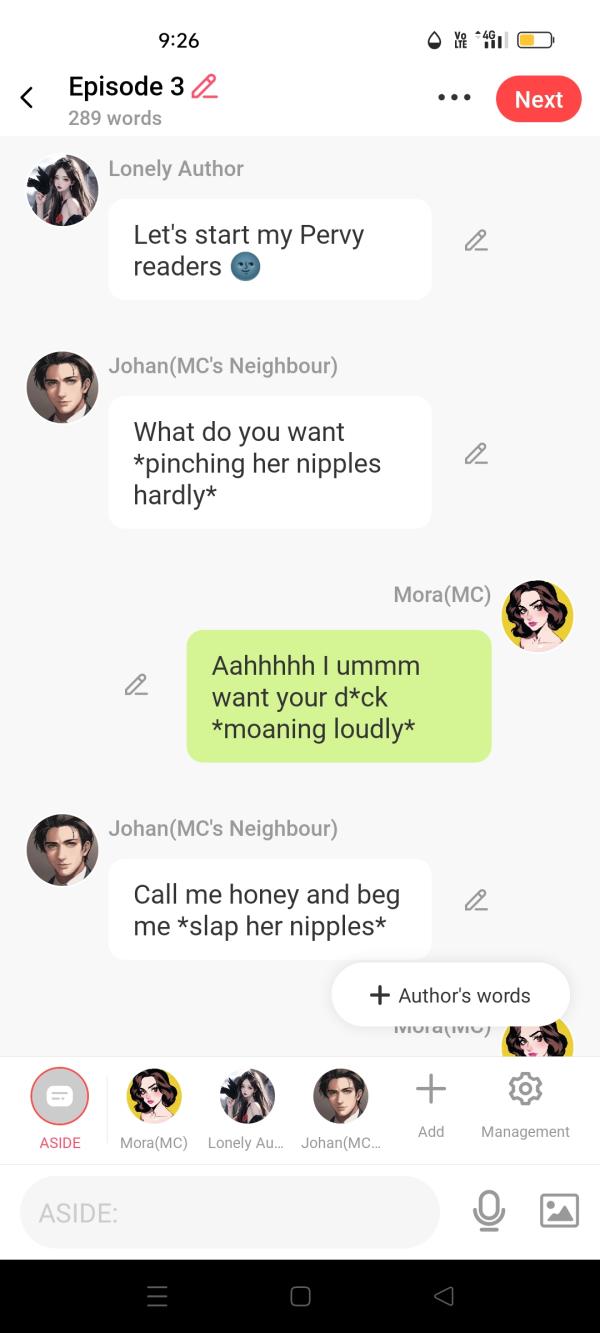600x1333 pixels.
Task: Focus the ASIDE text input field
Action: click(x=230, y=1212)
